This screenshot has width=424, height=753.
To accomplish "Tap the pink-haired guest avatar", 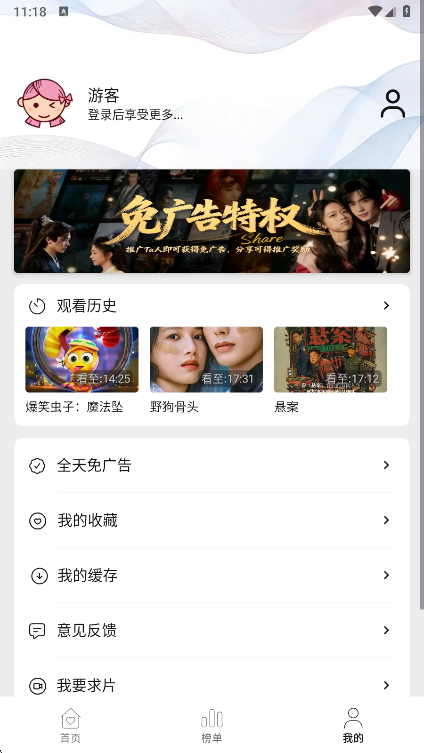I will coord(45,103).
